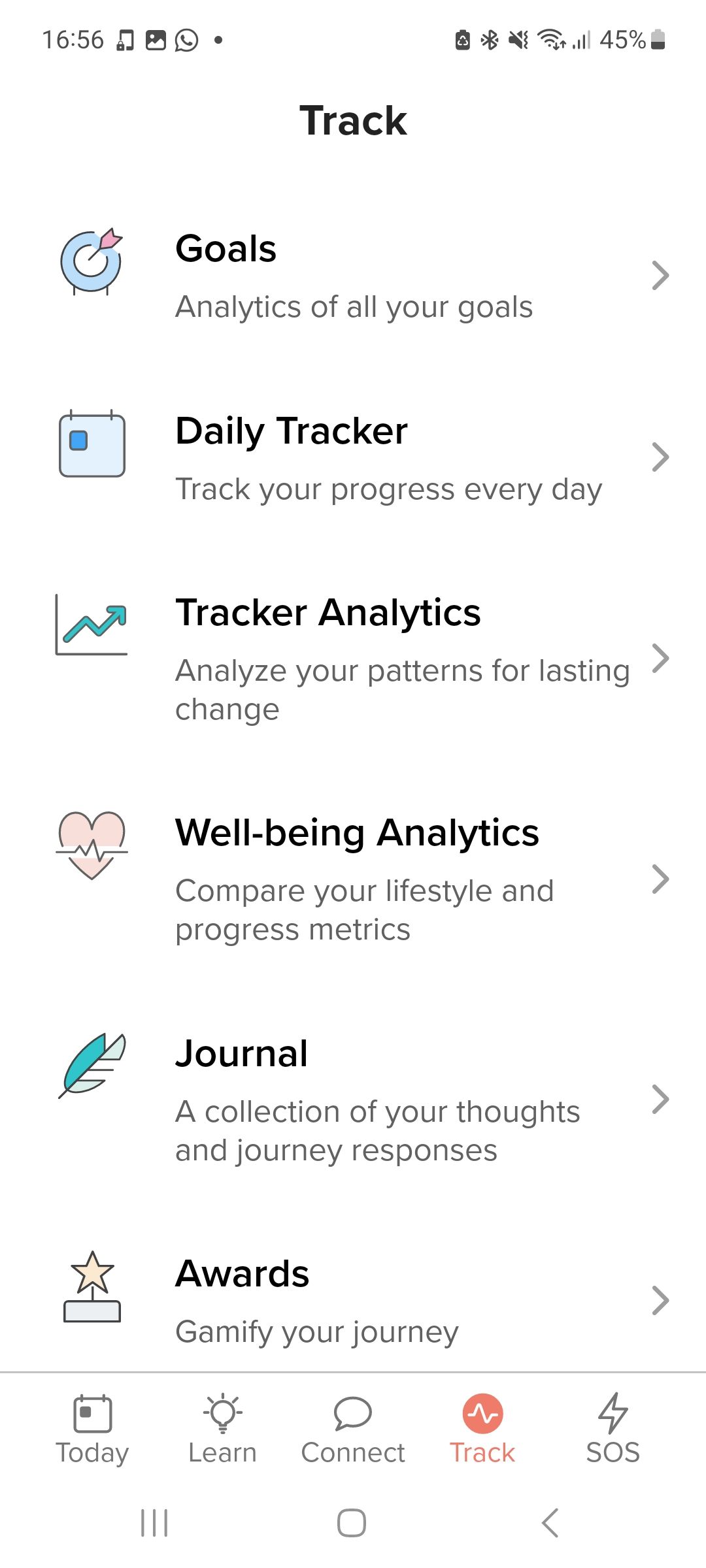The image size is (706, 1568).
Task: Open the Journal
Action: point(353,1099)
